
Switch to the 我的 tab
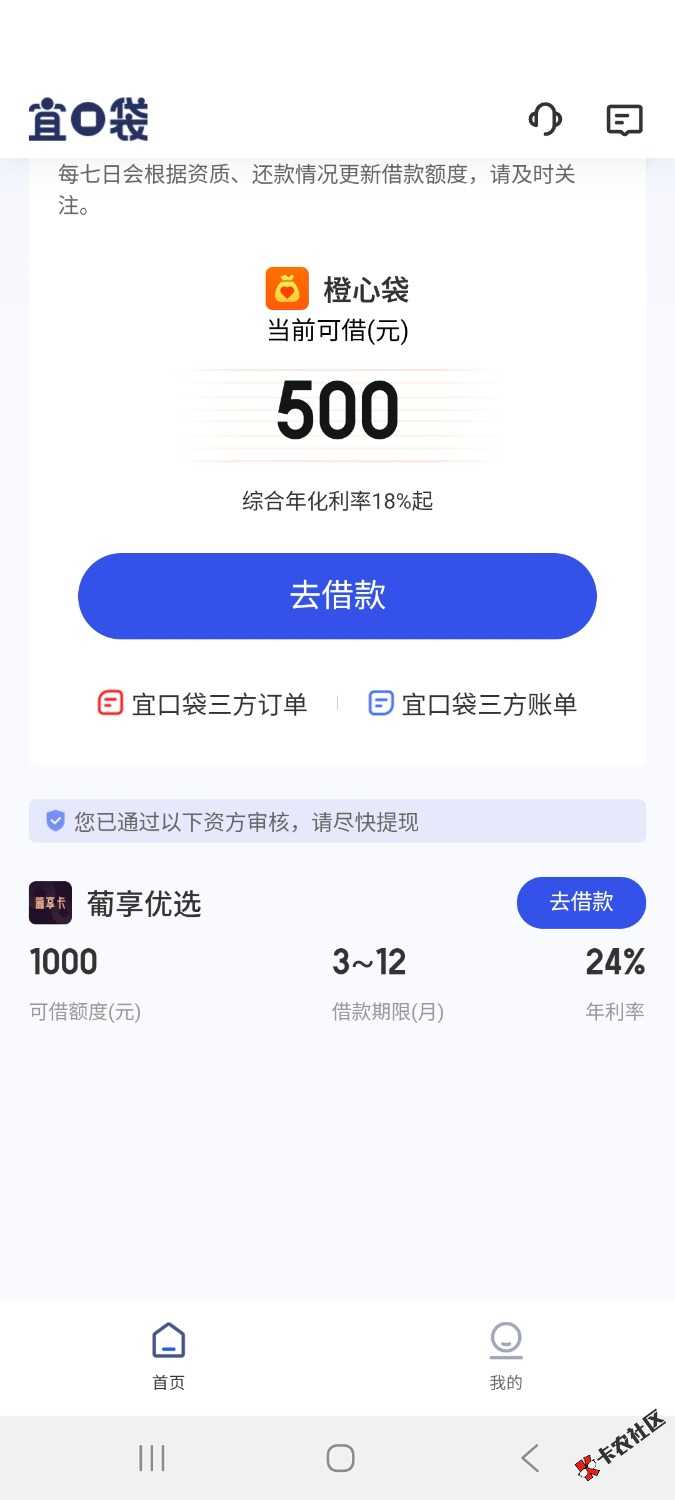[506, 1355]
